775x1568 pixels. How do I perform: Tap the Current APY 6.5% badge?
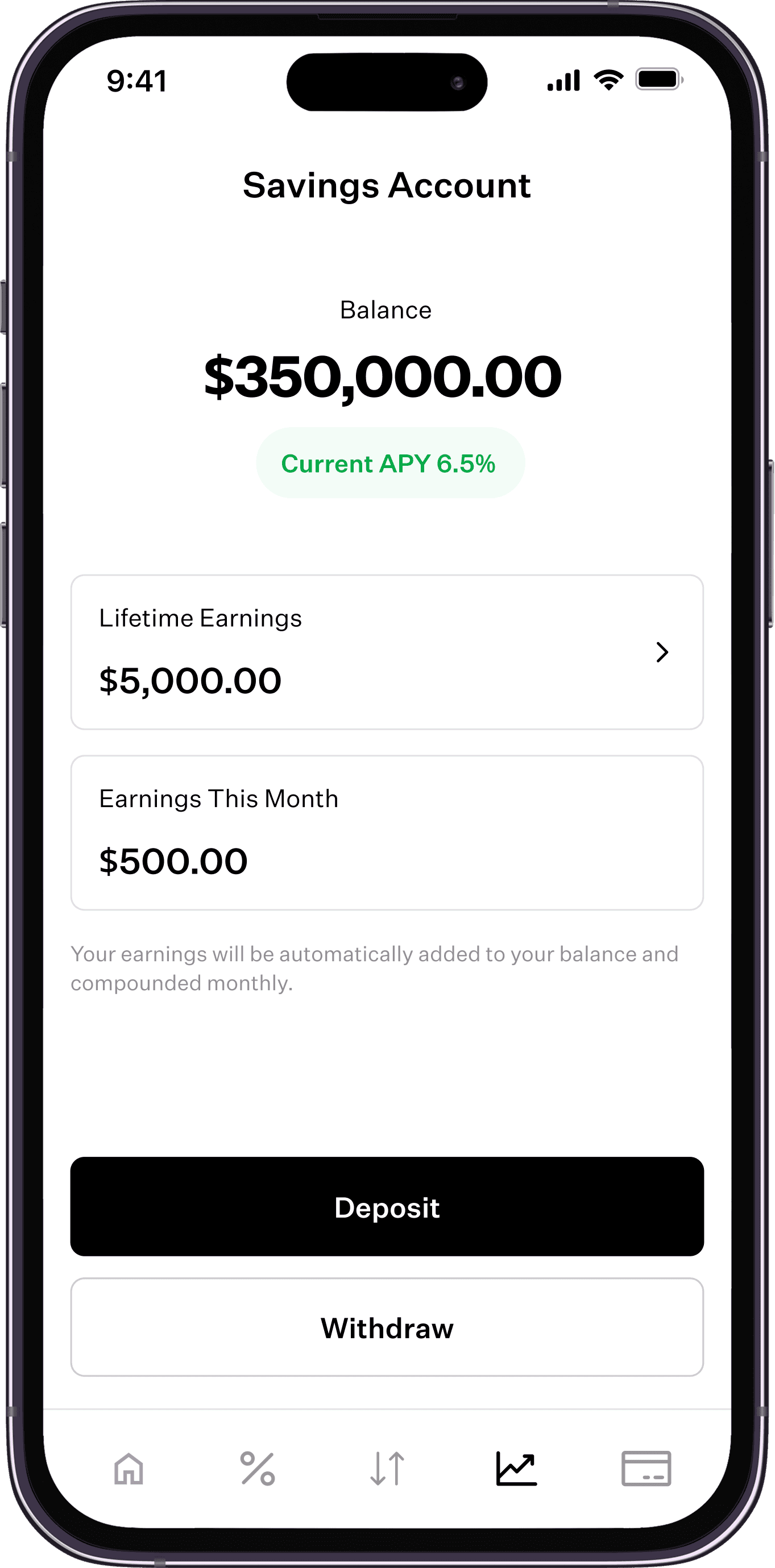tap(388, 464)
